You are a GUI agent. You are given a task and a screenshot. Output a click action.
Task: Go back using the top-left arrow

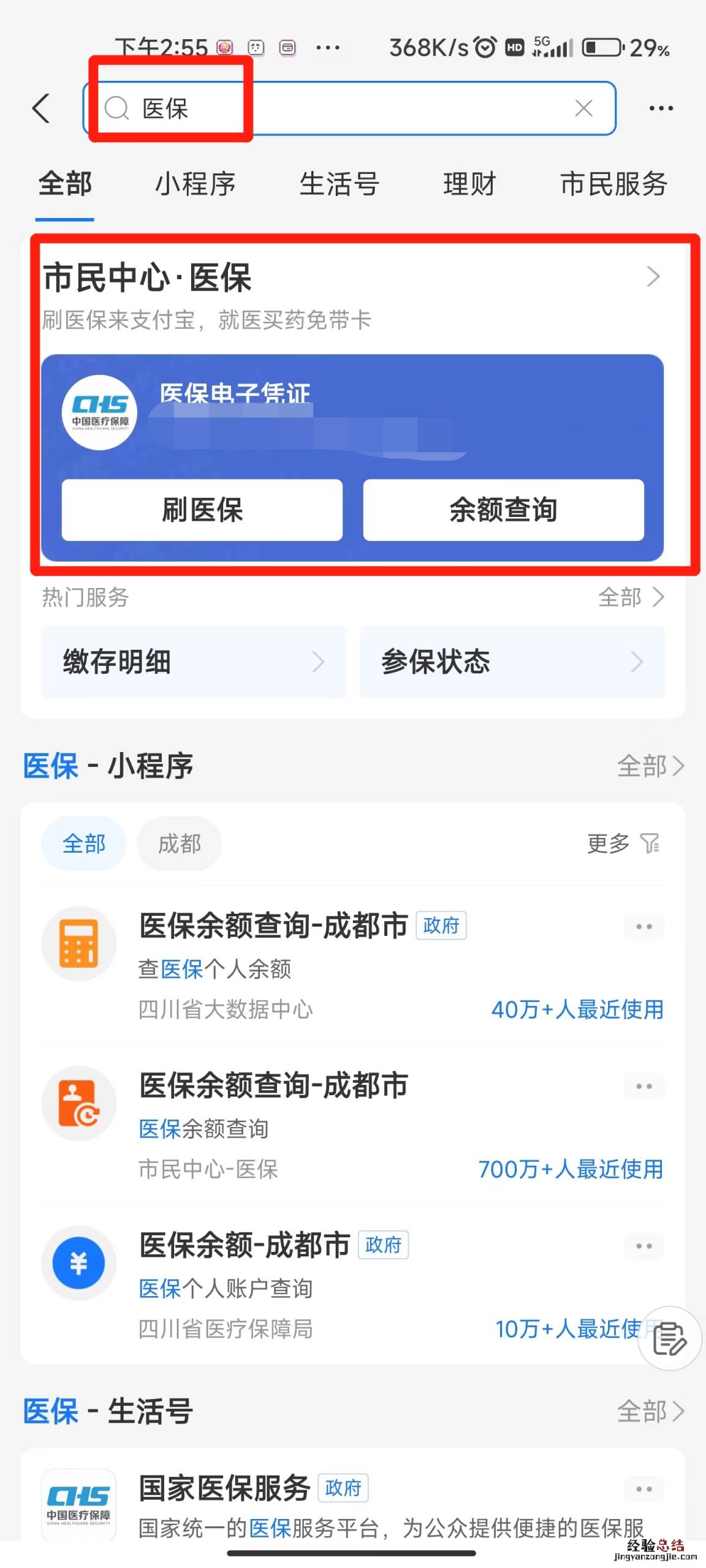(x=41, y=108)
